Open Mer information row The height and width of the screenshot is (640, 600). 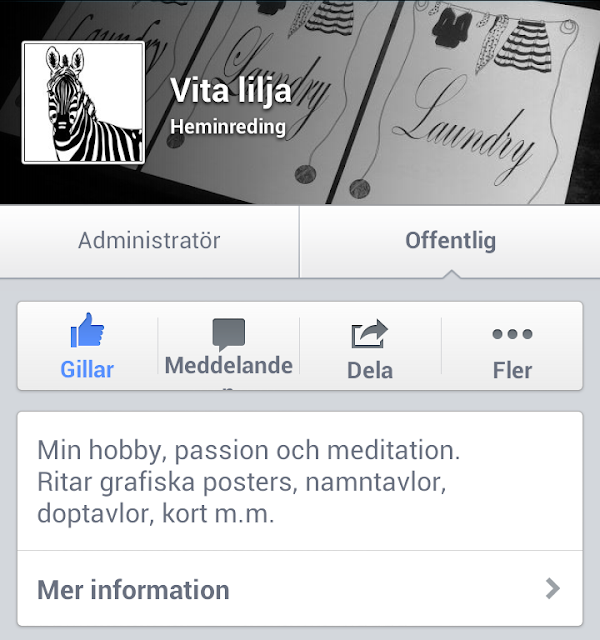click(300, 589)
